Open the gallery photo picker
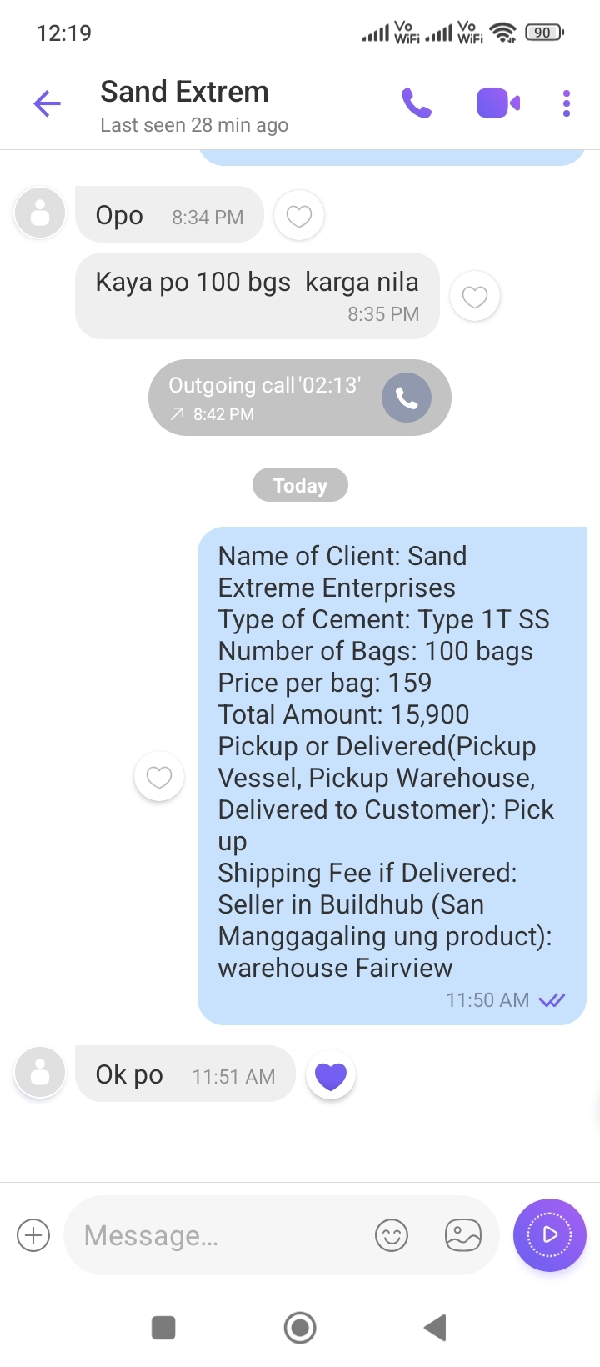This screenshot has width=600, height=1367. pos(463,1235)
